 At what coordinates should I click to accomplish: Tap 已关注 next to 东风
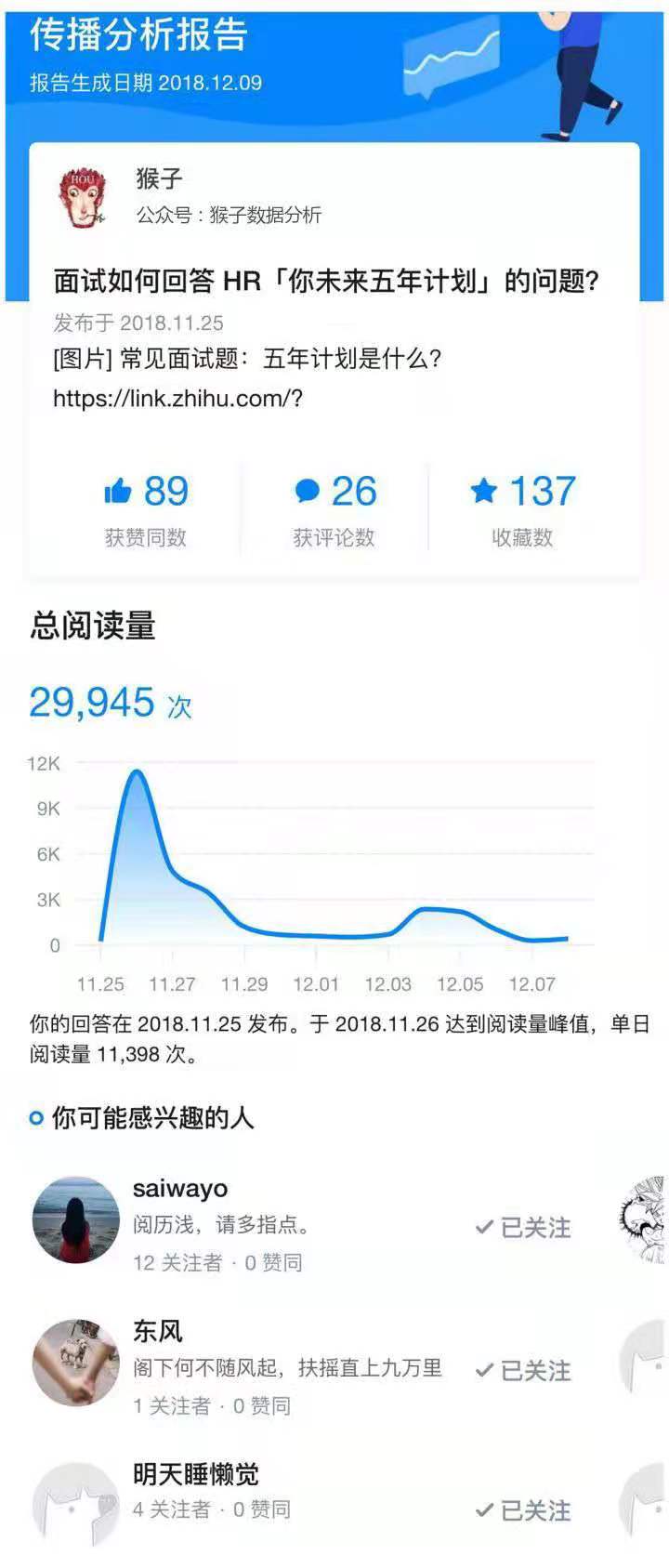(x=524, y=1371)
